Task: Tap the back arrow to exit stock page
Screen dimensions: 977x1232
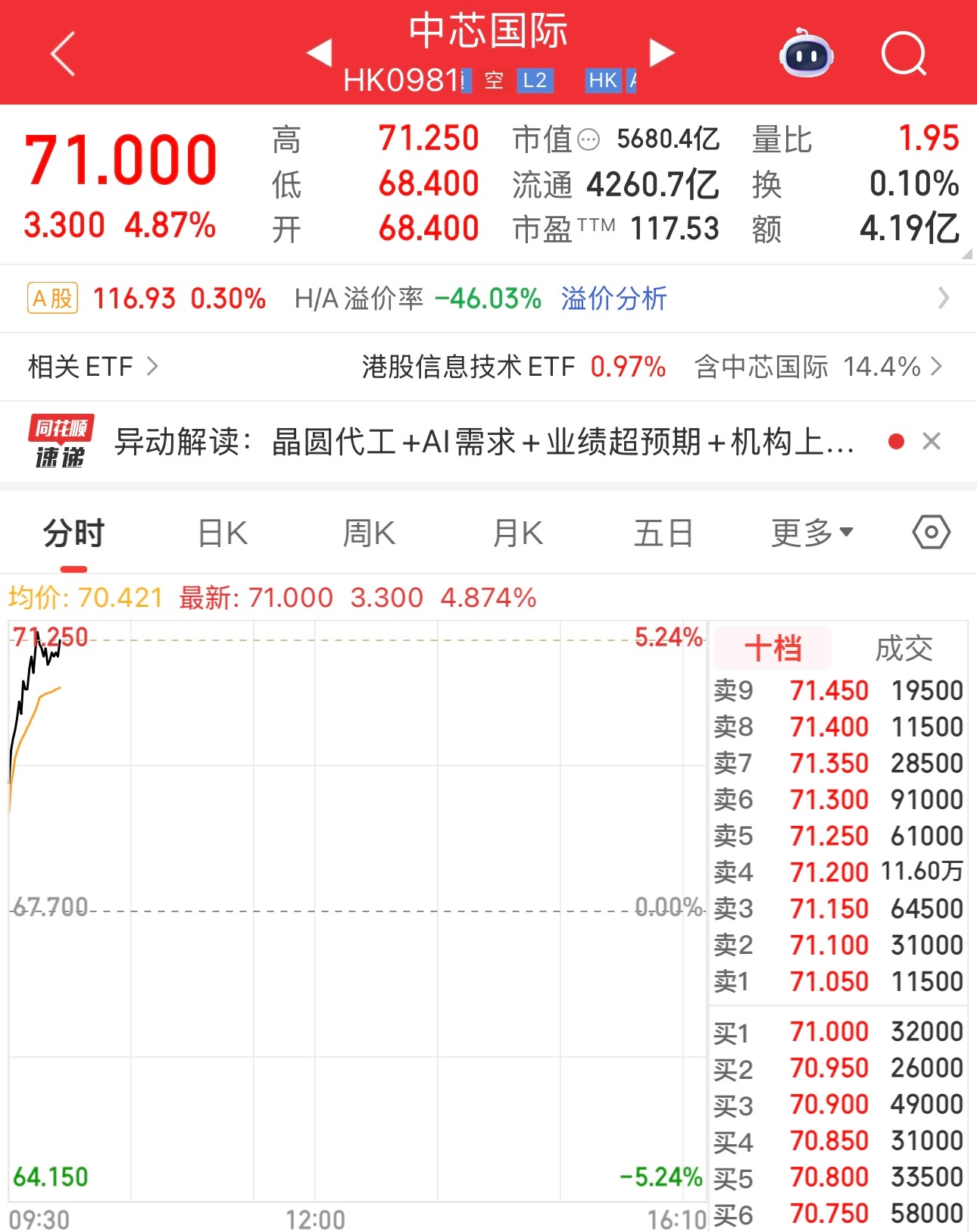Action: [63, 55]
